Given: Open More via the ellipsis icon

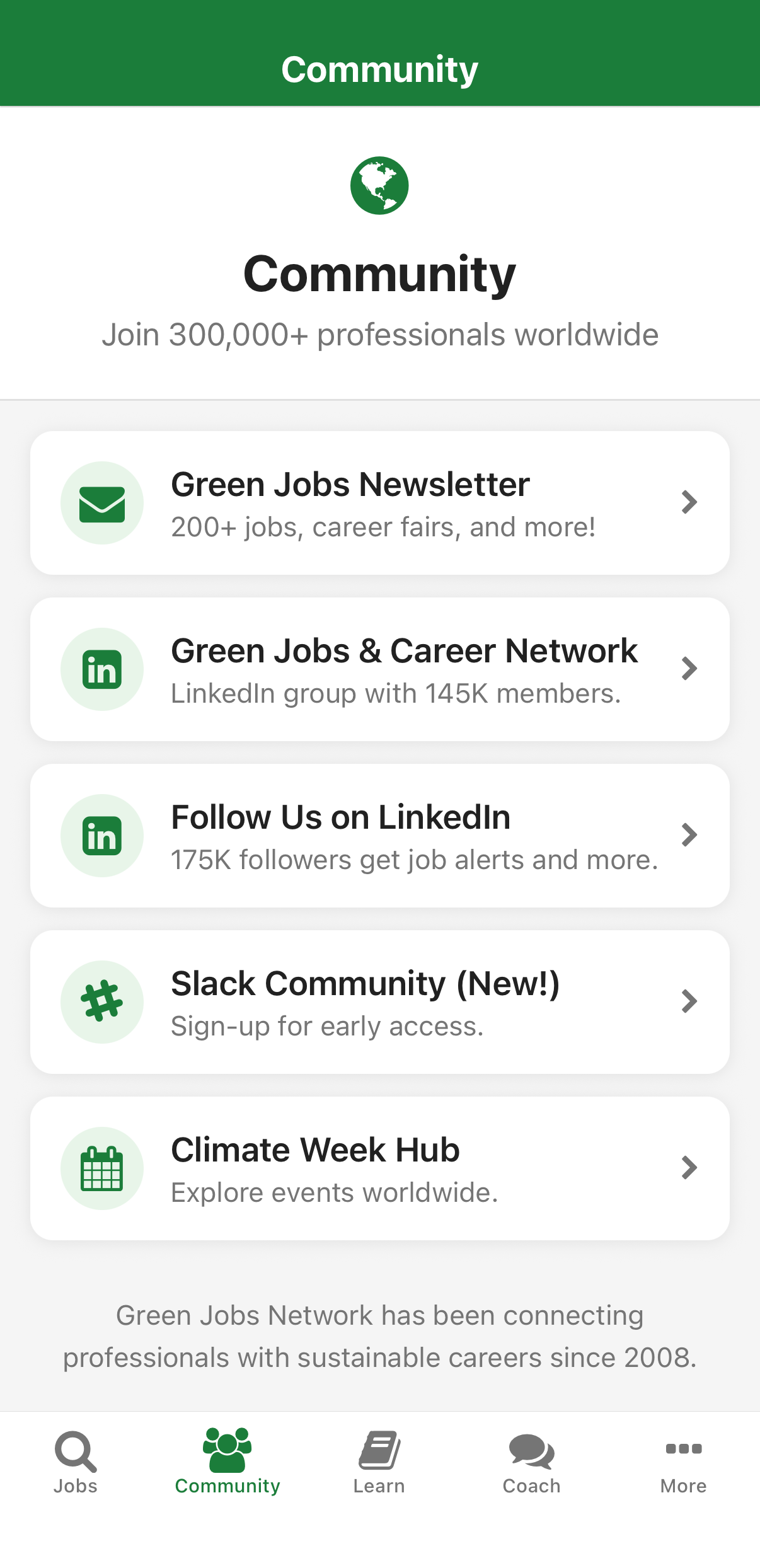Looking at the screenshot, I should click(684, 1450).
